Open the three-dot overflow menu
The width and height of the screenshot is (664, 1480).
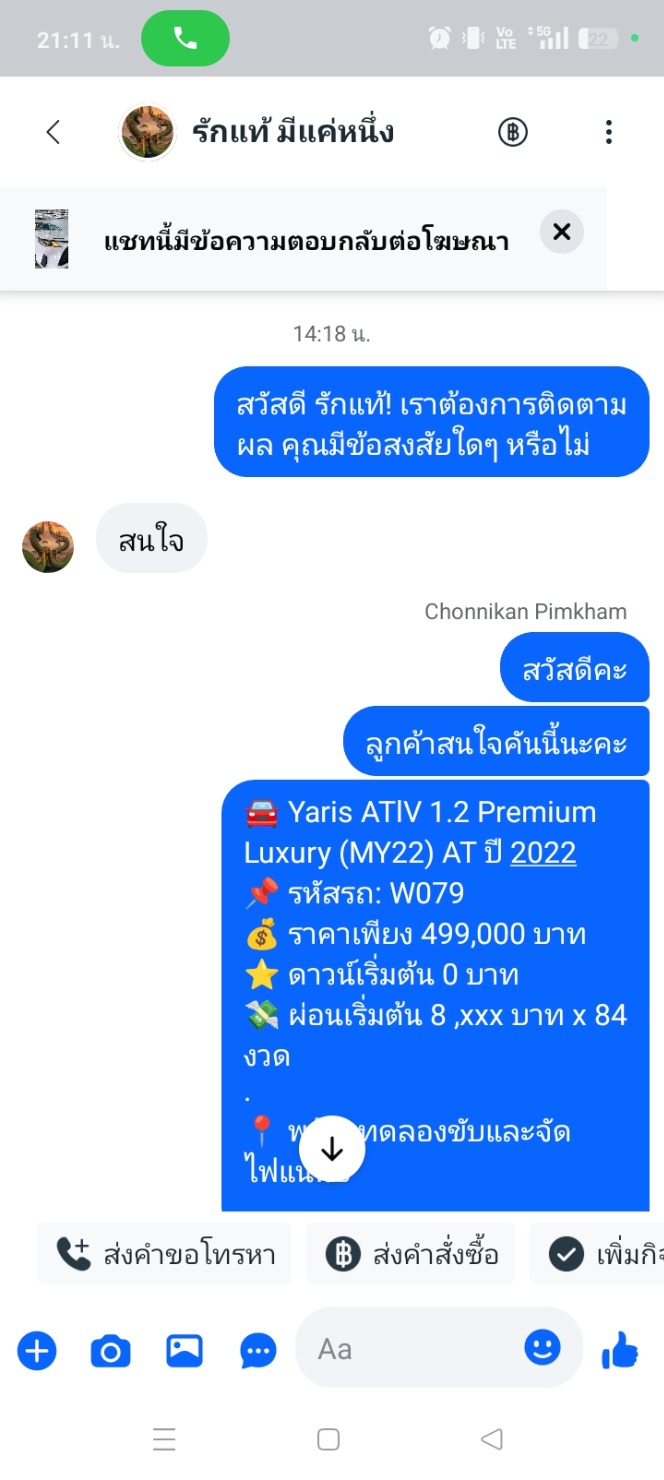click(608, 132)
